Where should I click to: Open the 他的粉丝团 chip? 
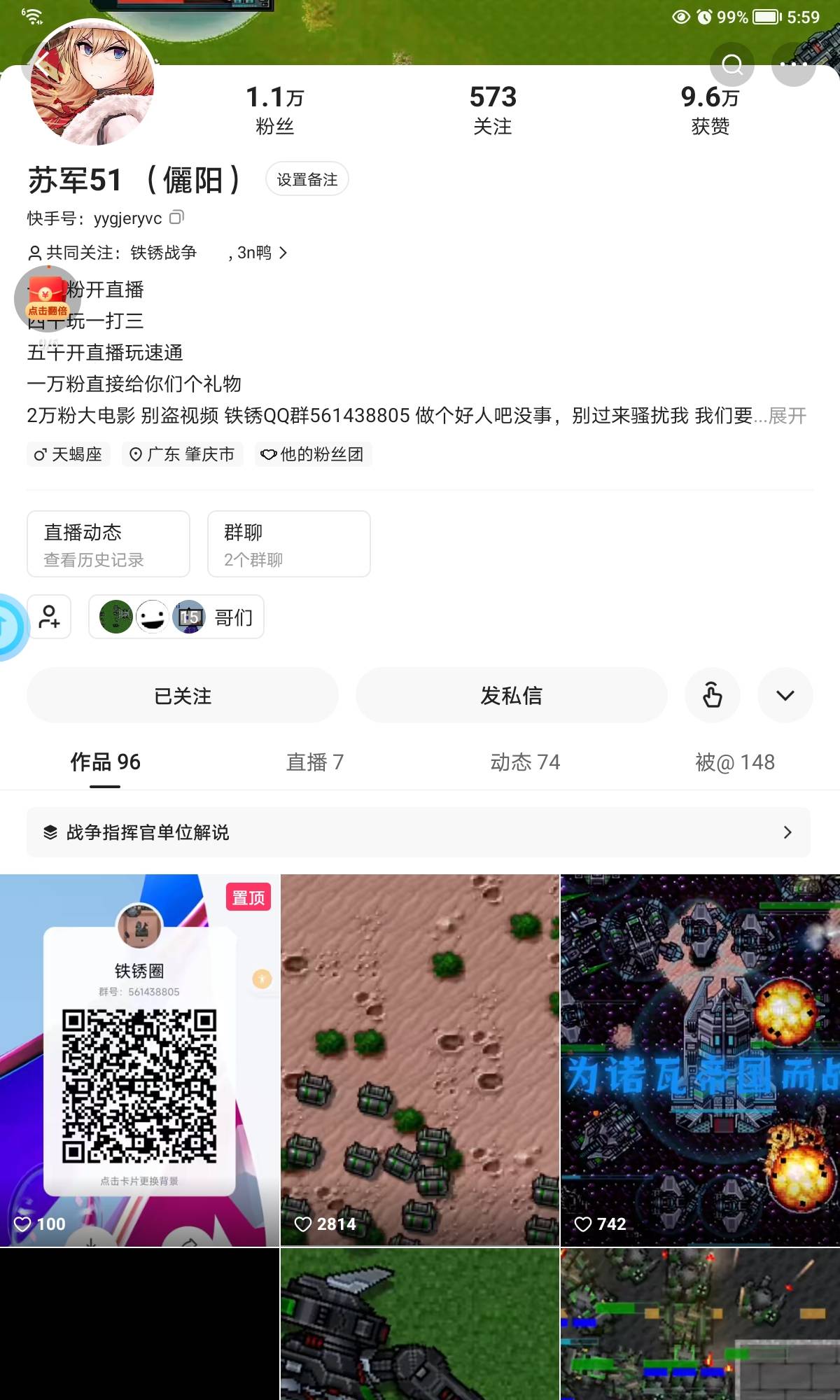click(313, 454)
